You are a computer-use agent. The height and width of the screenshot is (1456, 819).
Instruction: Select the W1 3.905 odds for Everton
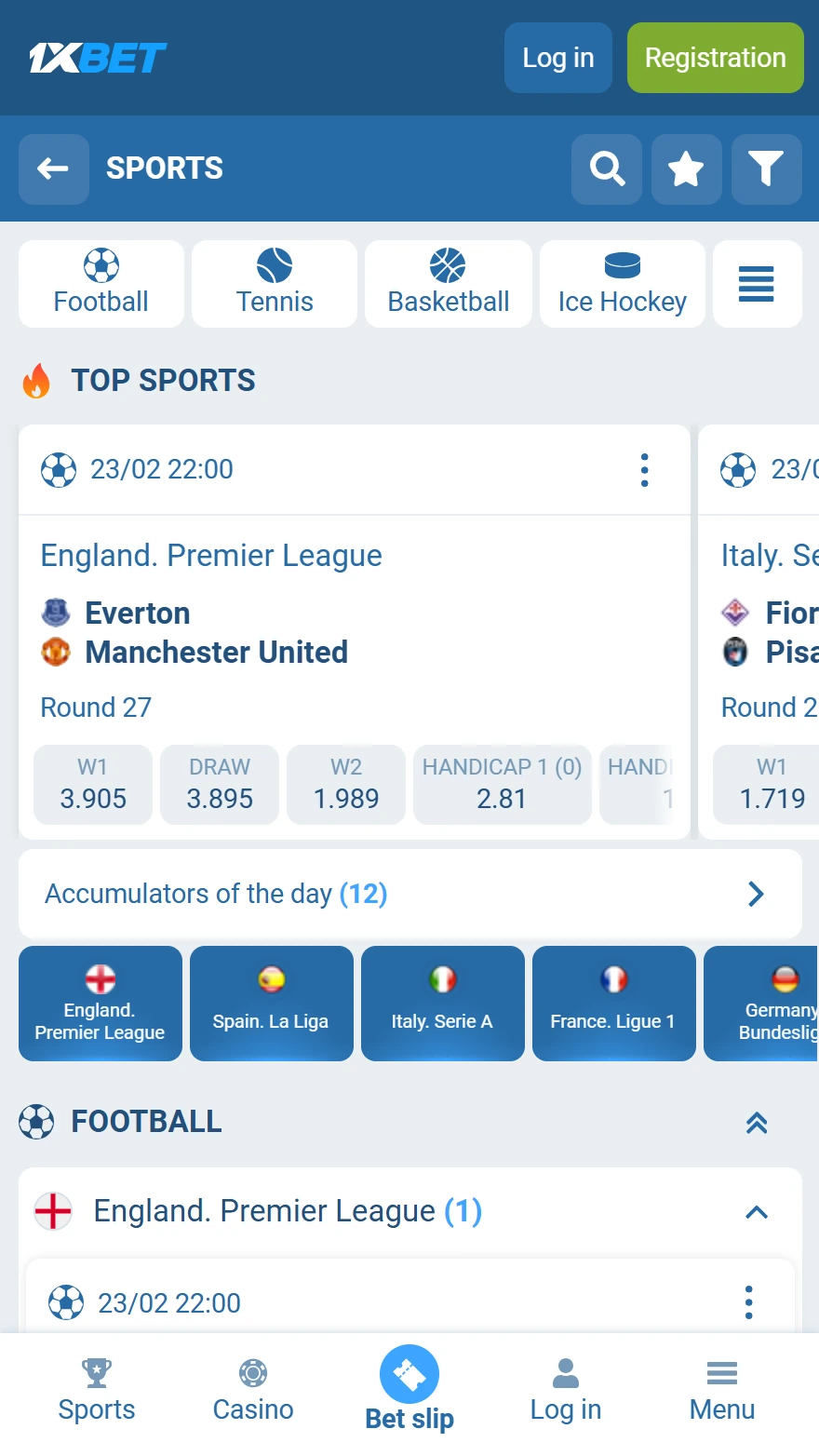[92, 784]
